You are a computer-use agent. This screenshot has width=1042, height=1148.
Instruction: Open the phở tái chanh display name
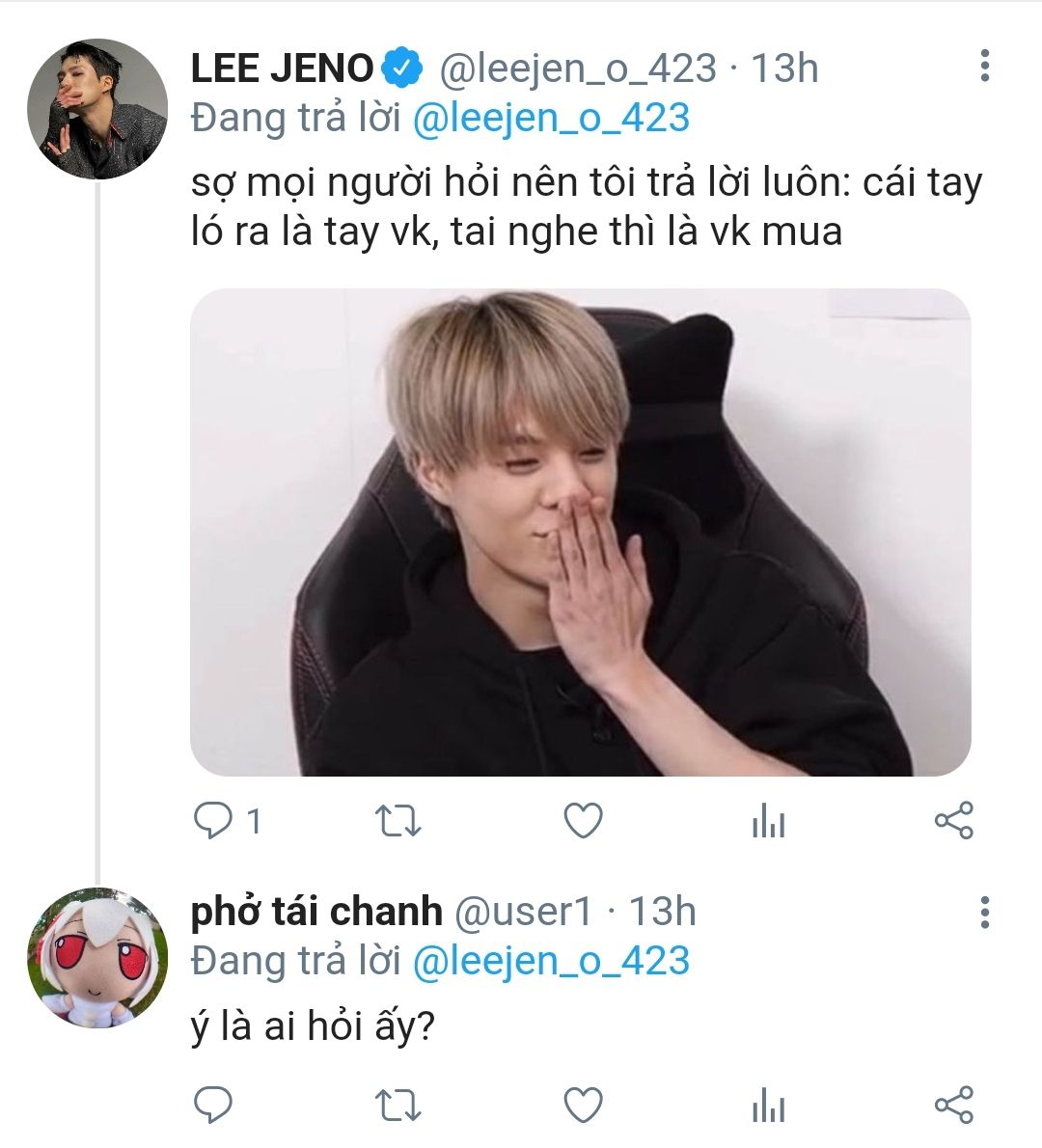point(316,912)
